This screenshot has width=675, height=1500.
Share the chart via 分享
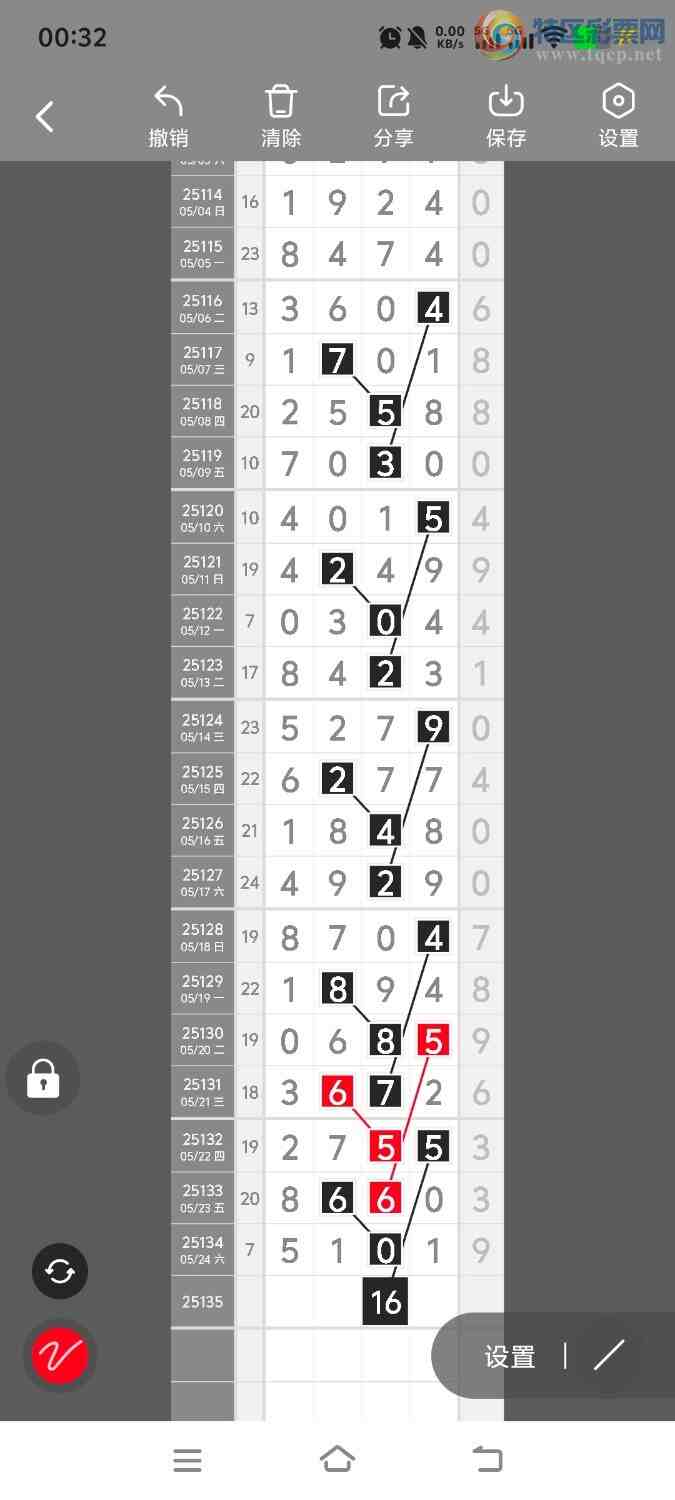(394, 117)
